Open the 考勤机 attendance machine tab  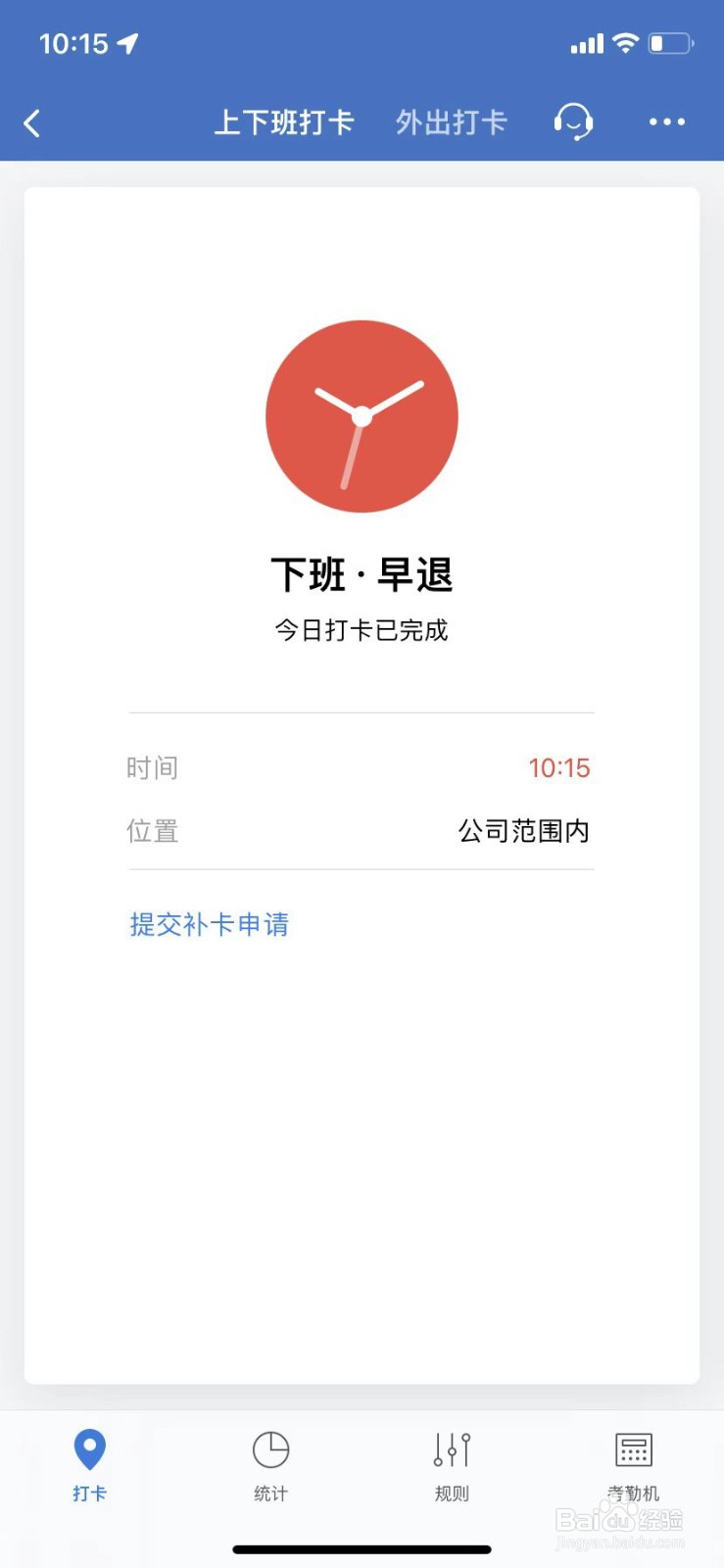point(633,1465)
